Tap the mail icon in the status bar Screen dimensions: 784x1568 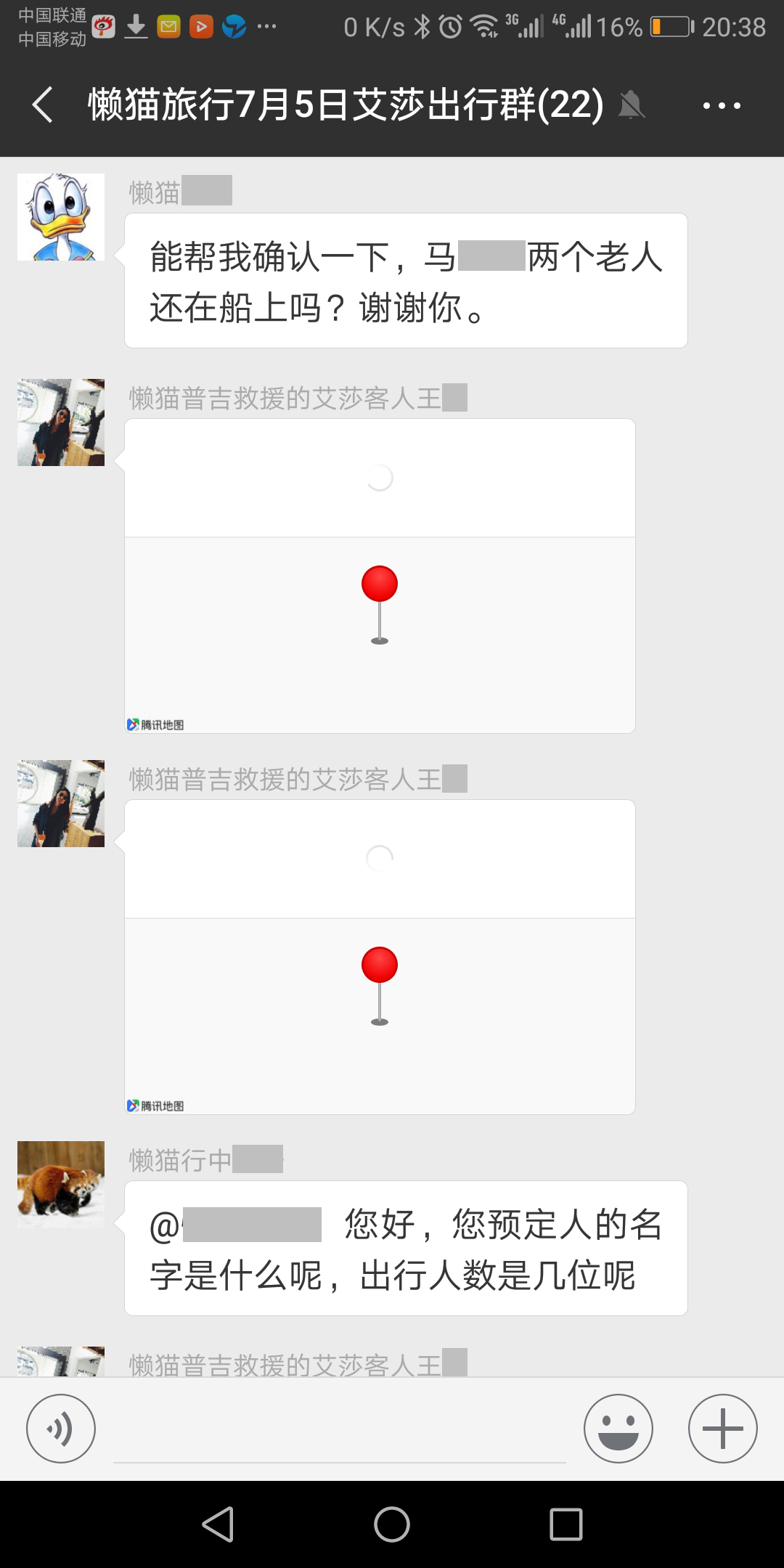pos(169,24)
